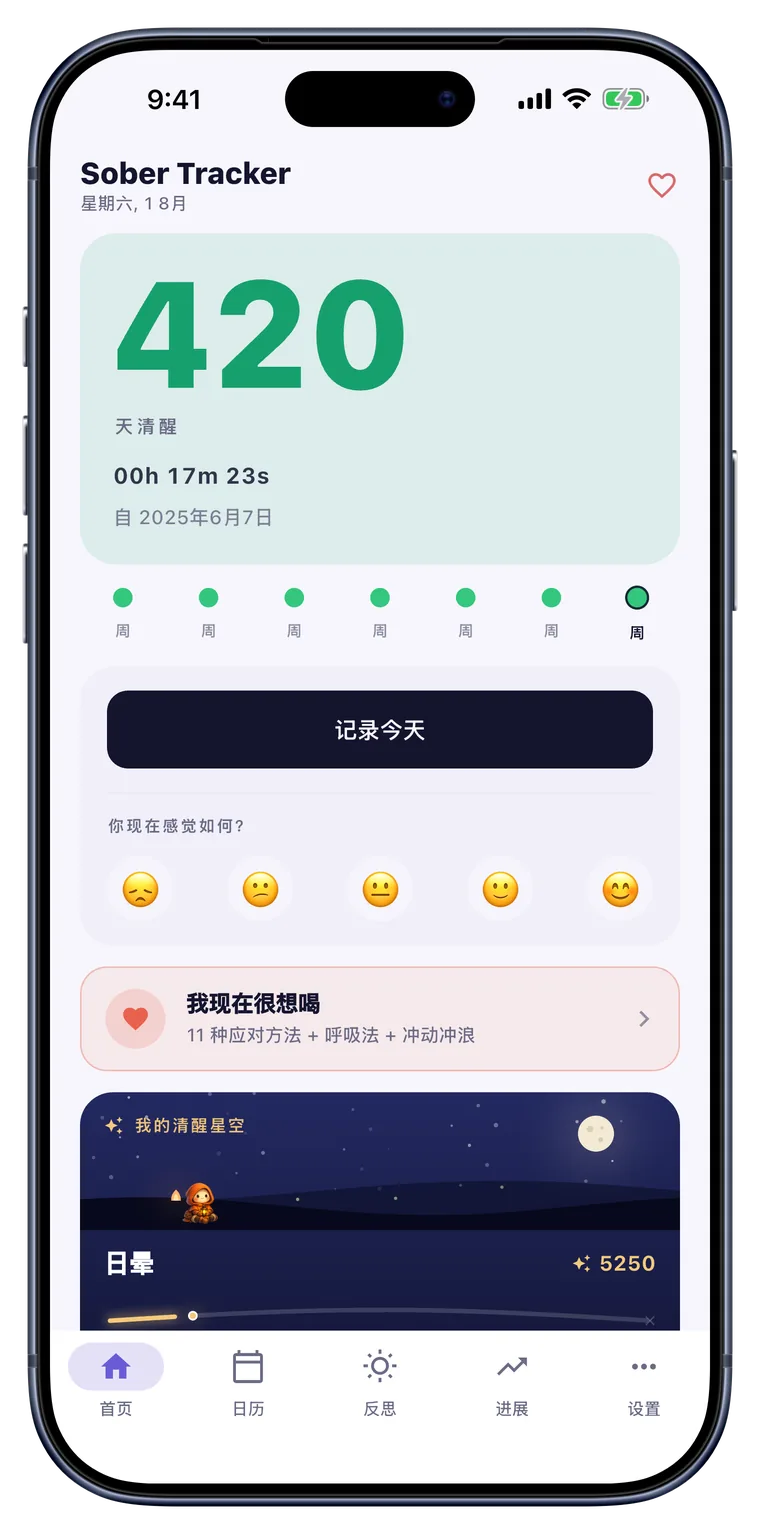Image resolution: width=760 pixels, height=1534 pixels.
Task: Select the slightly frowning mood emoji
Action: [x=260, y=889]
